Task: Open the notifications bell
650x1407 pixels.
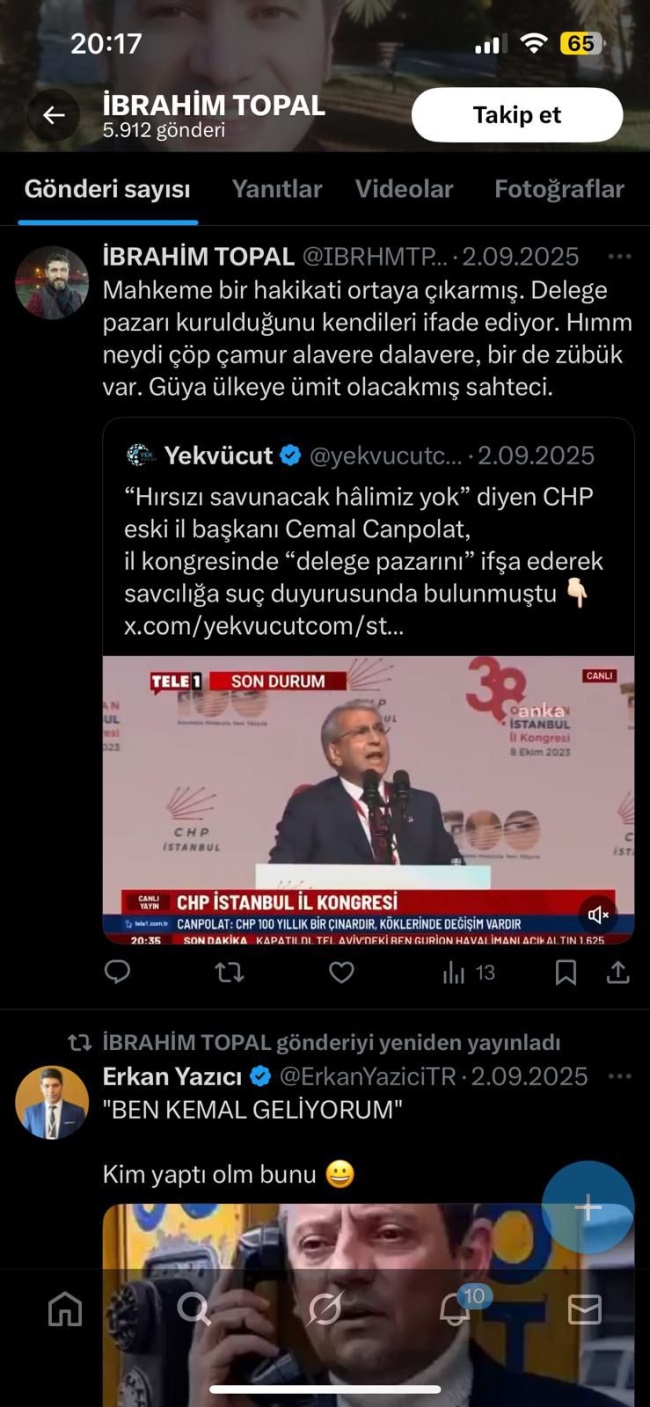Action: click(455, 1308)
